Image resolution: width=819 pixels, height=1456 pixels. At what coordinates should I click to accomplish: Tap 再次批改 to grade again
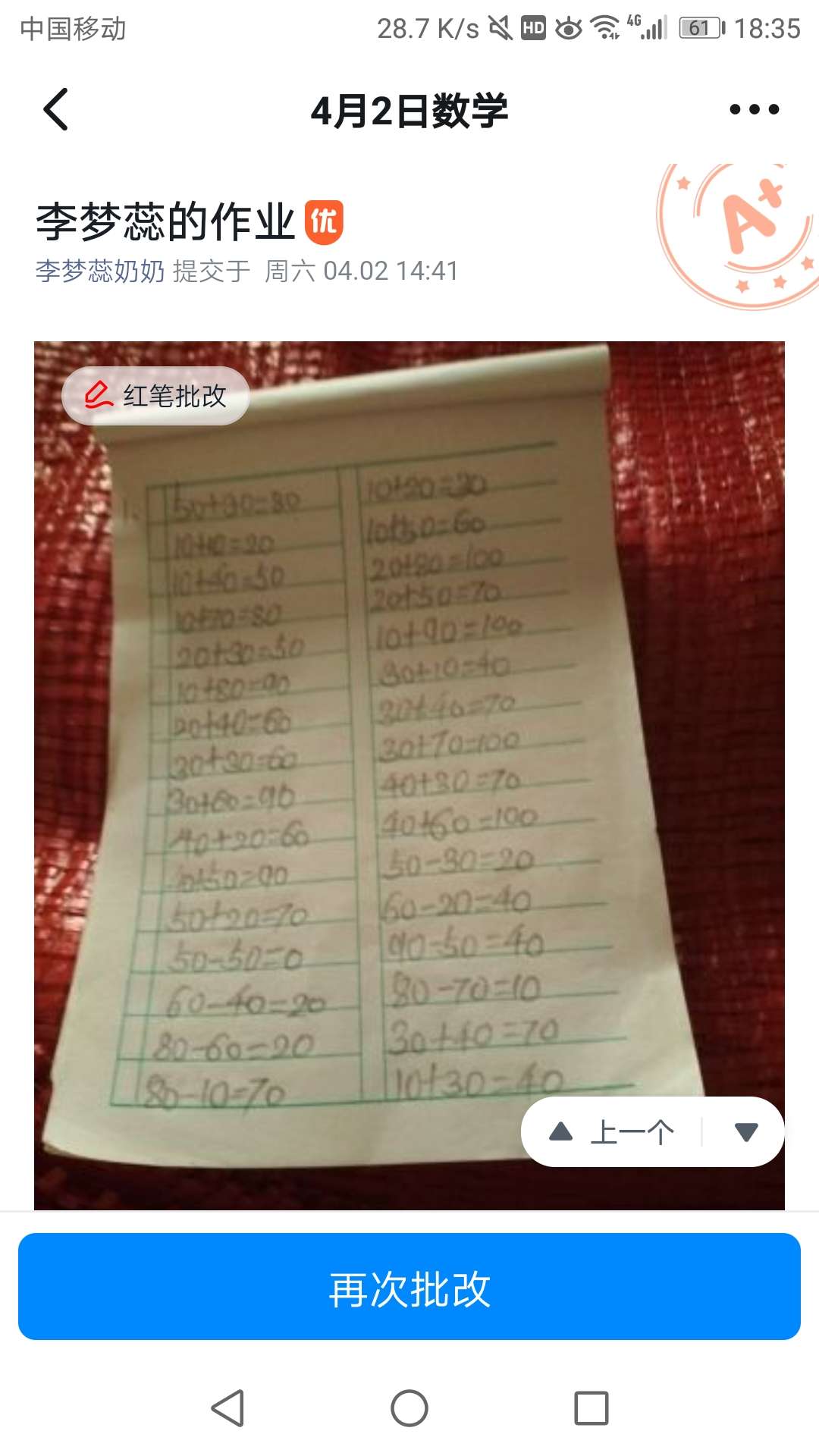coord(409,1288)
